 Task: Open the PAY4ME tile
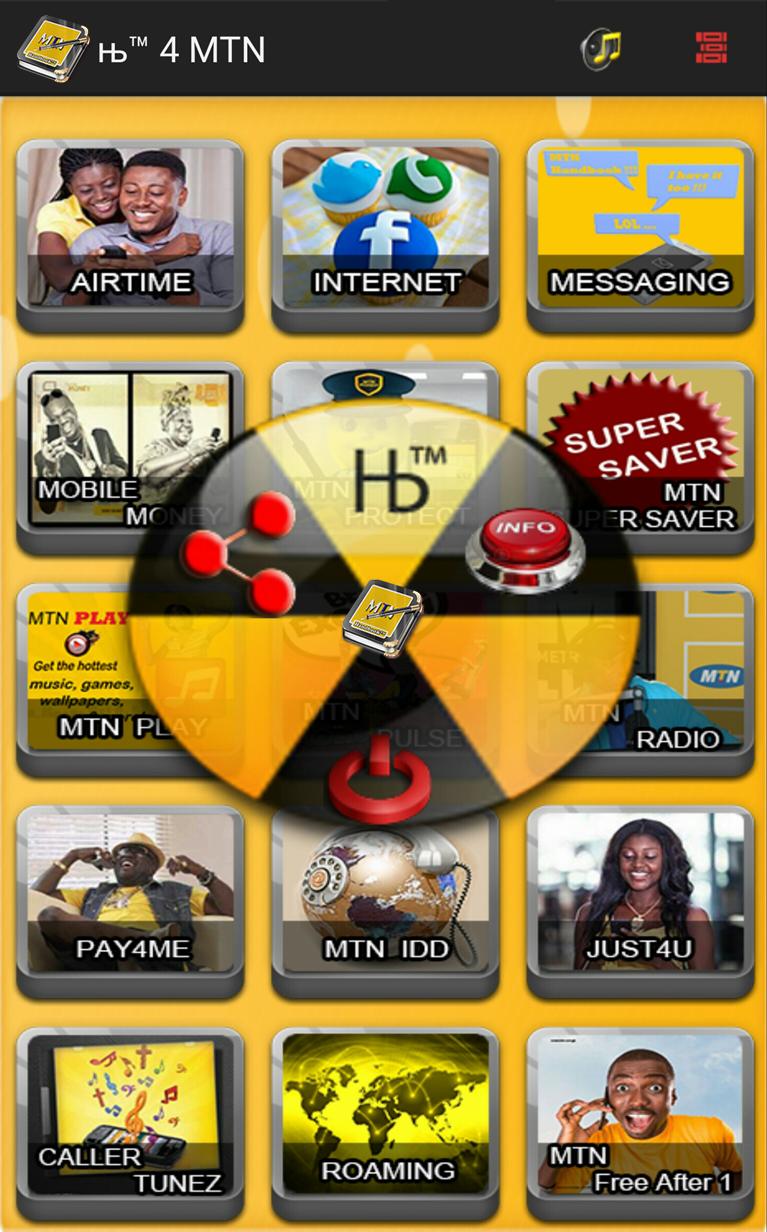click(x=130, y=893)
